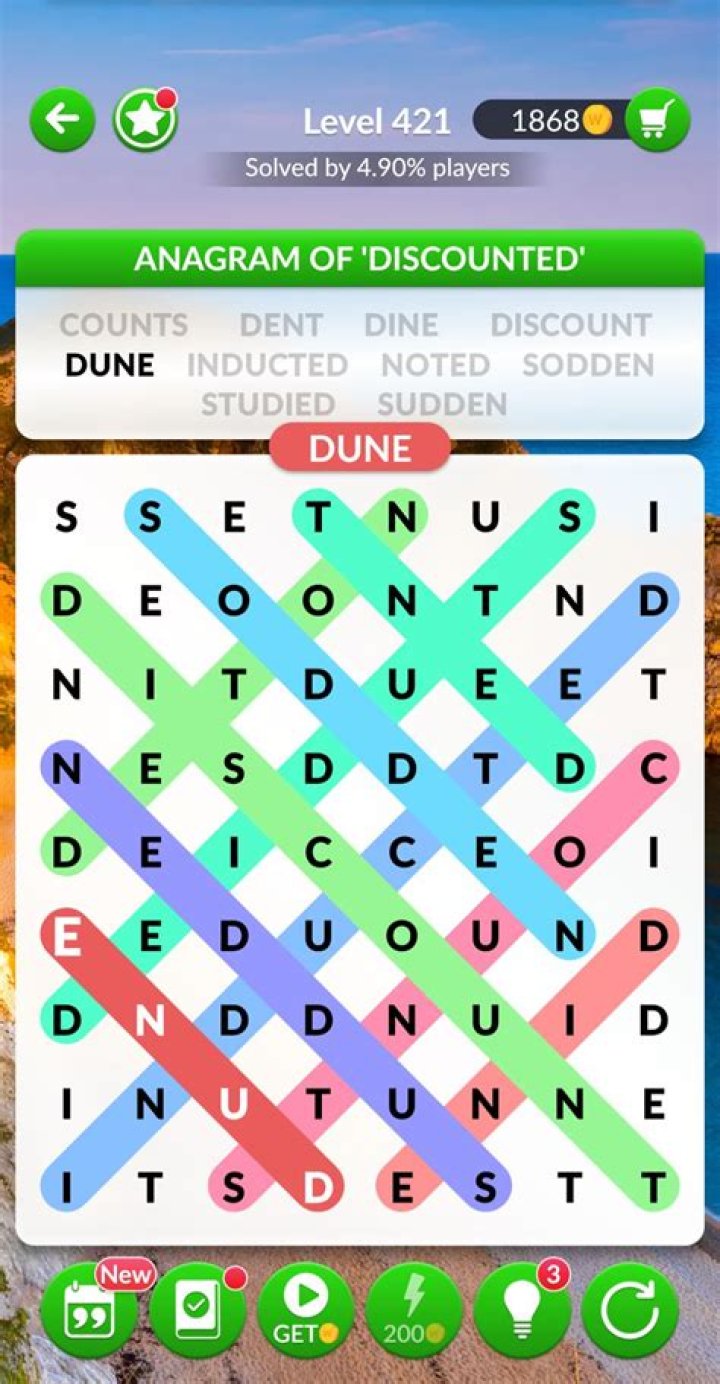Use a lightbulb hint

tap(521, 1310)
